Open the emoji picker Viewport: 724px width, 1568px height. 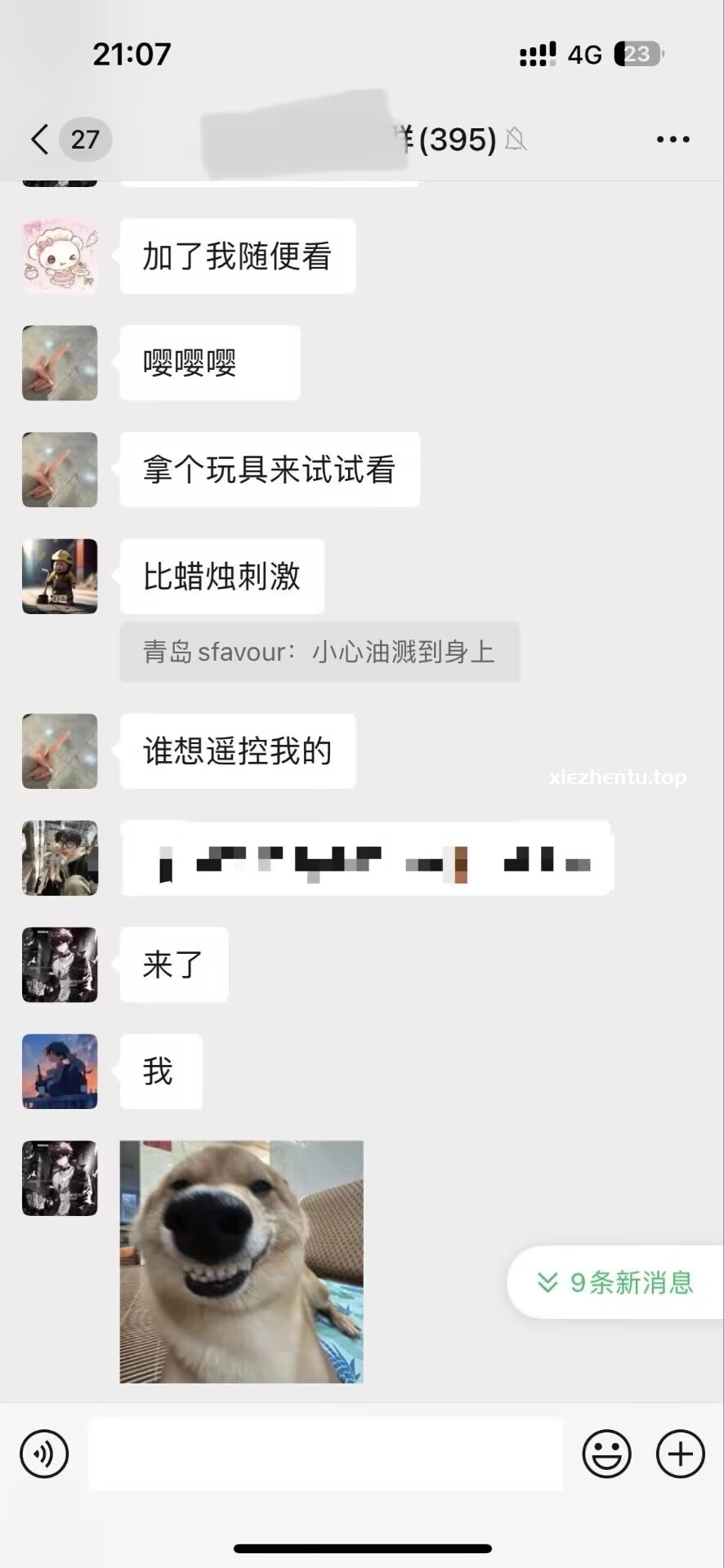(606, 1454)
